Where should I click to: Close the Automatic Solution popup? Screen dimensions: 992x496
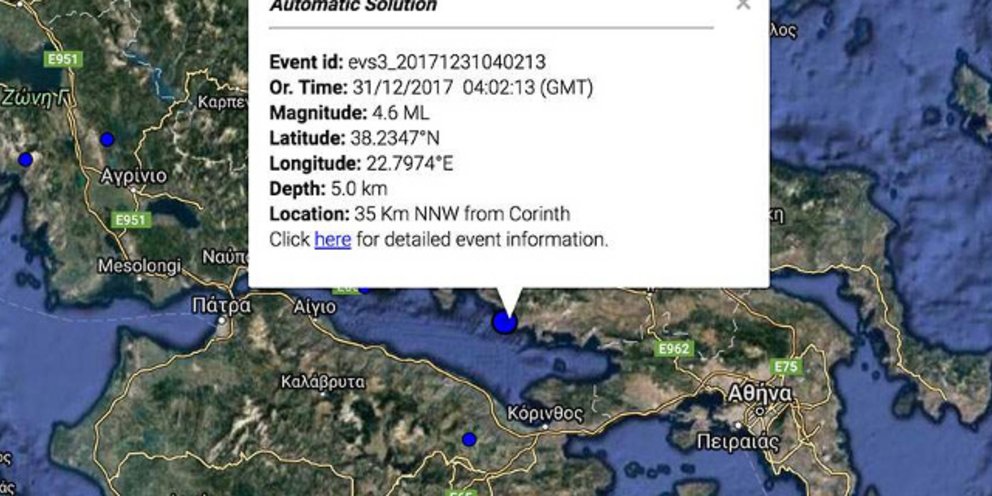[742, 5]
